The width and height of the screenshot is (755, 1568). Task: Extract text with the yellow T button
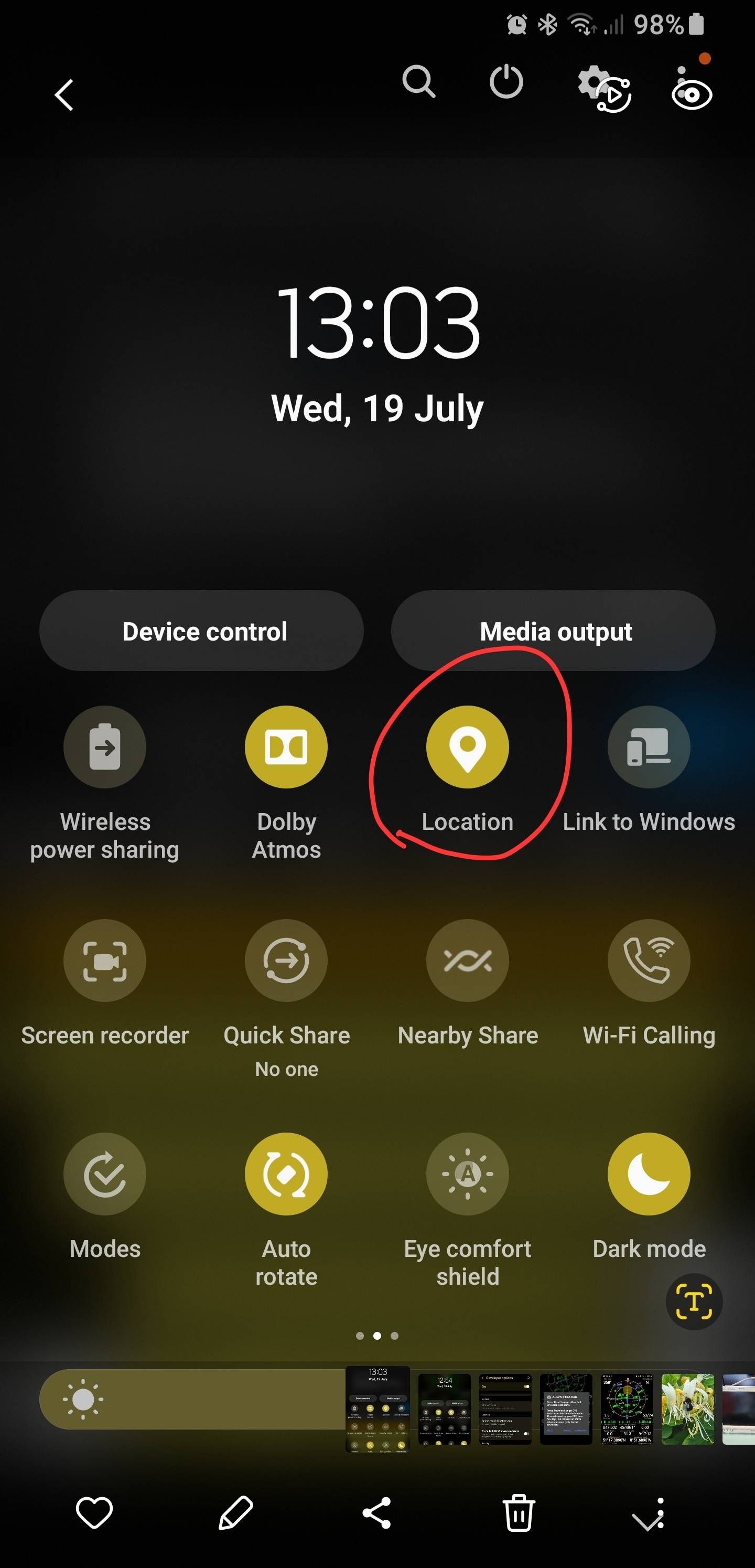pos(694,1301)
